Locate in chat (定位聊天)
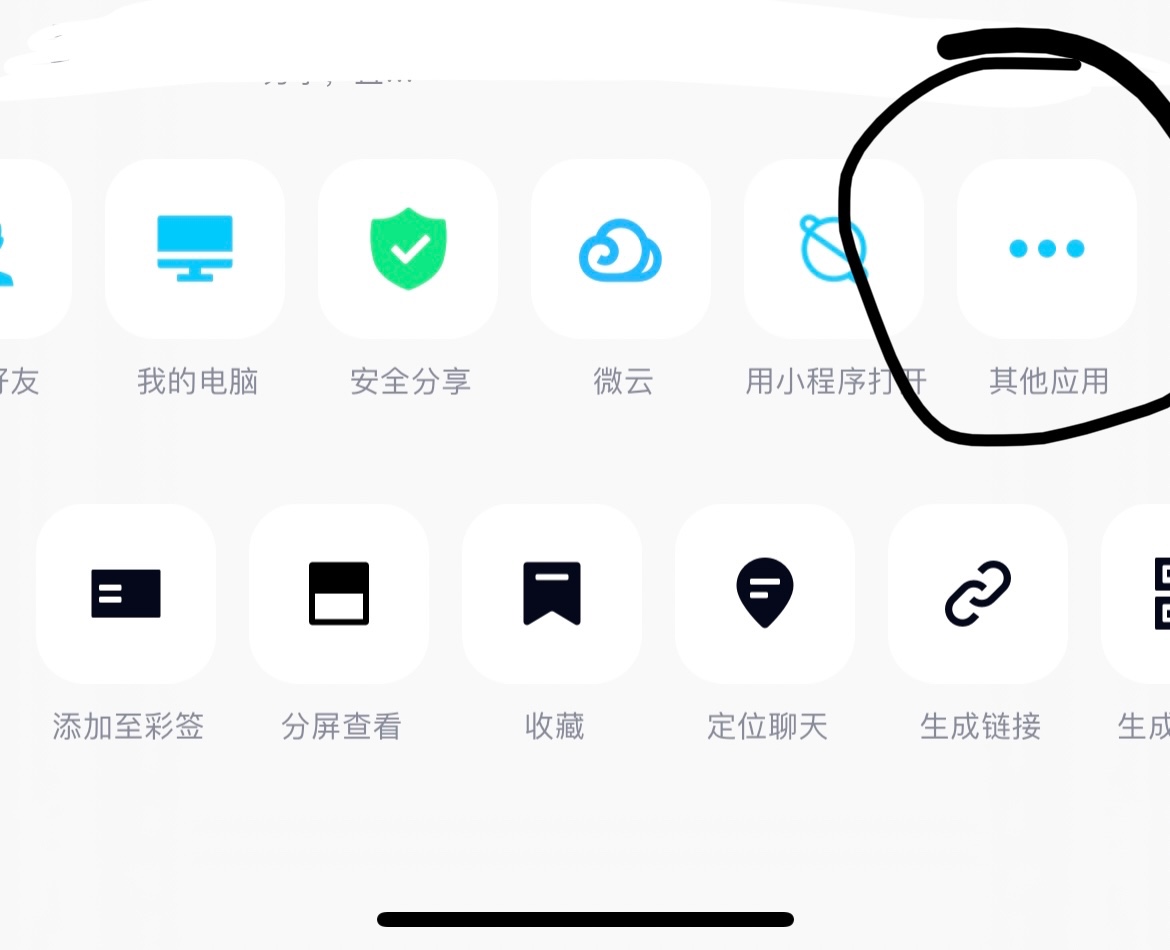The height and width of the screenshot is (950, 1170). pos(765,594)
